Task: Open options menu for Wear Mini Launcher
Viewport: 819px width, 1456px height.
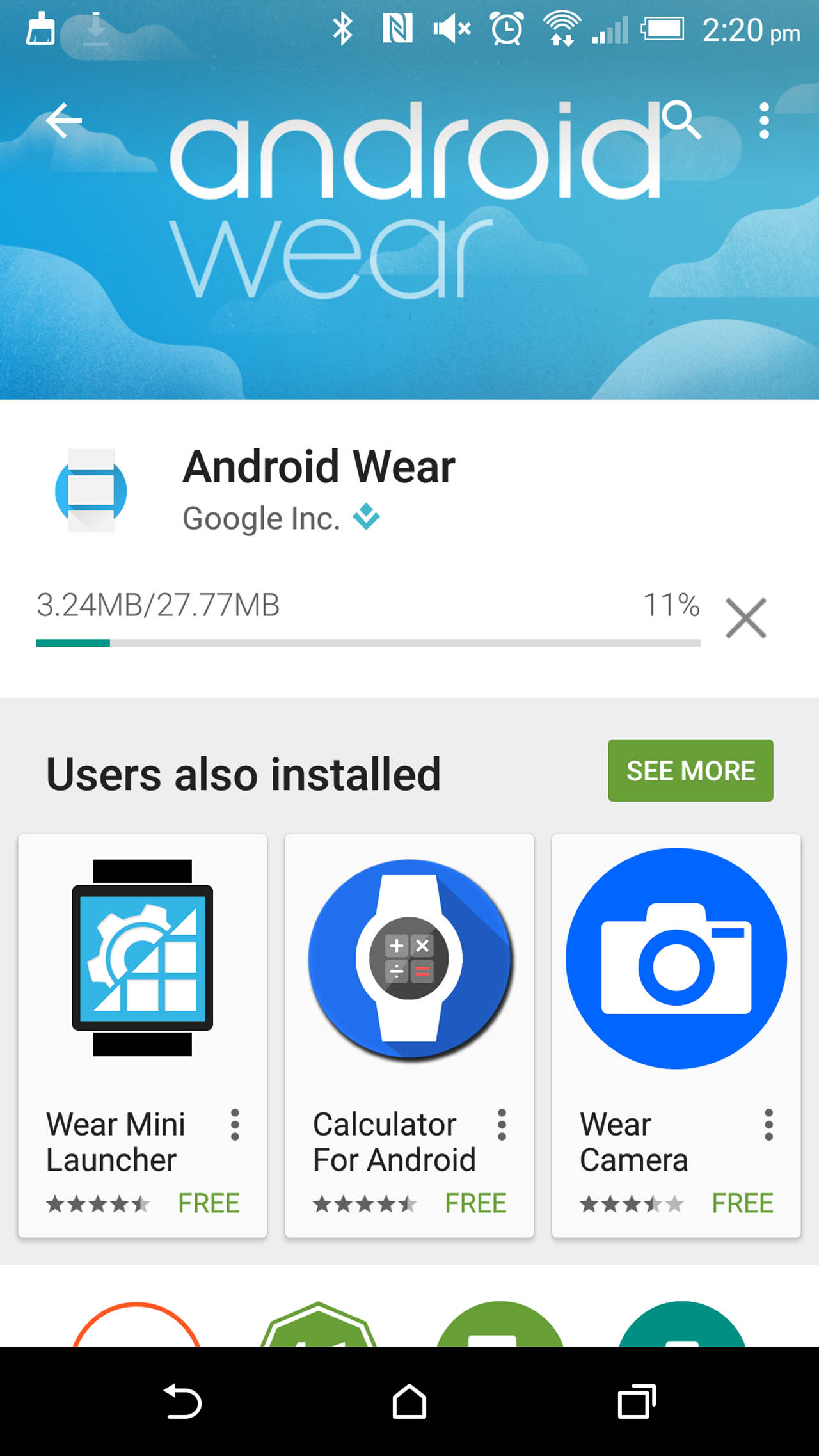Action: (235, 1125)
